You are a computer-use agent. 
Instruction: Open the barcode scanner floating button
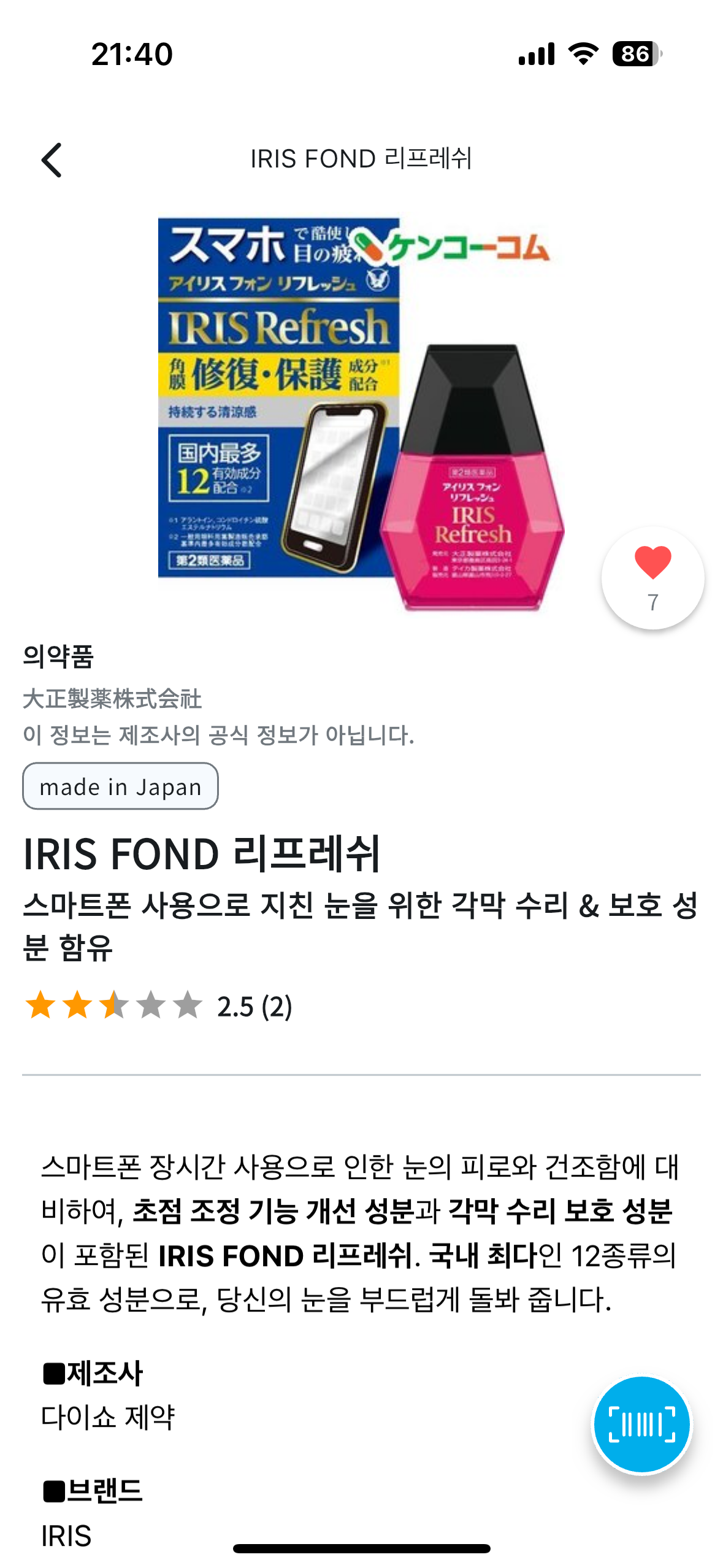click(x=641, y=1424)
